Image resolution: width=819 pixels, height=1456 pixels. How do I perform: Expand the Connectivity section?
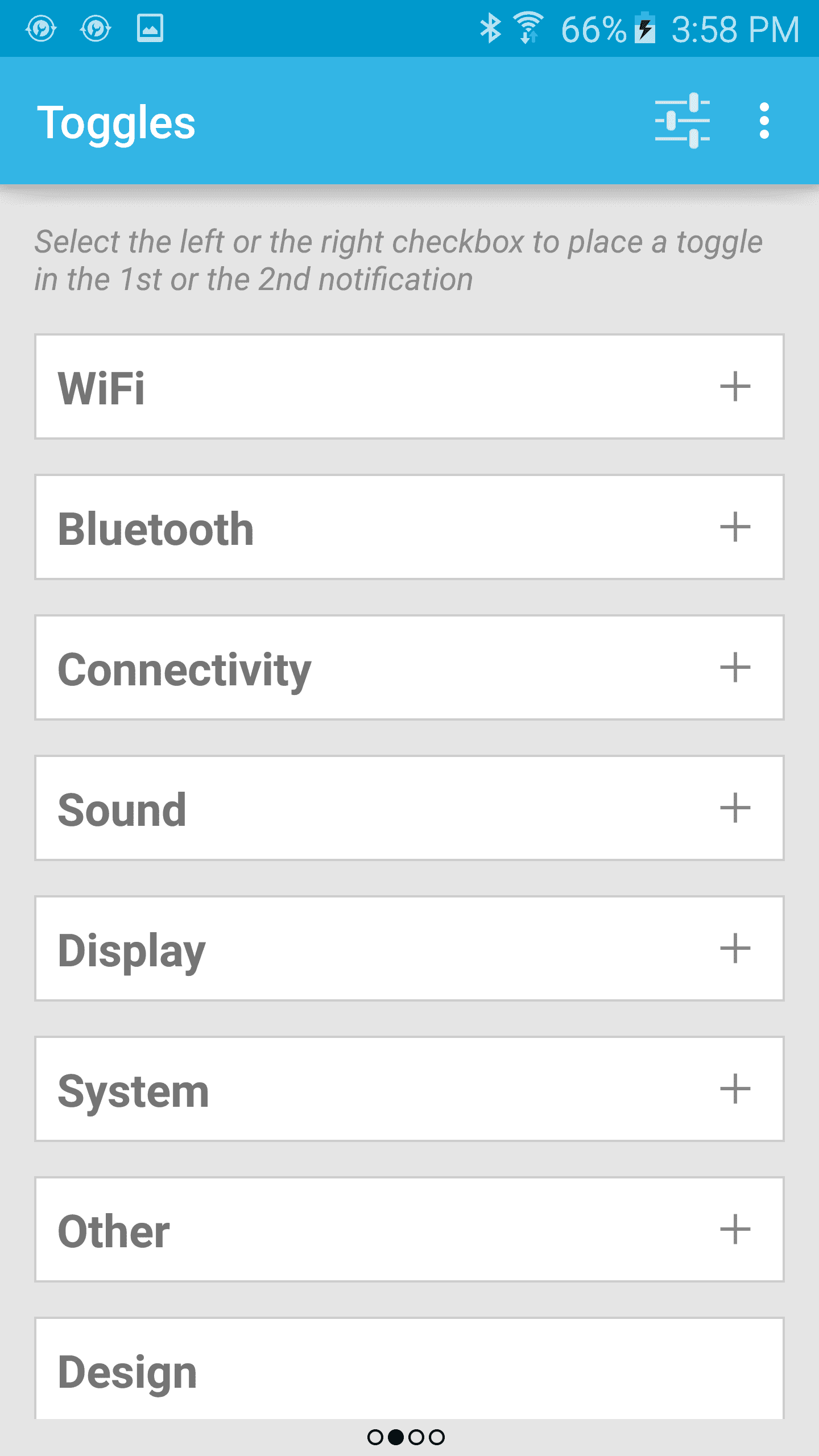click(735, 668)
